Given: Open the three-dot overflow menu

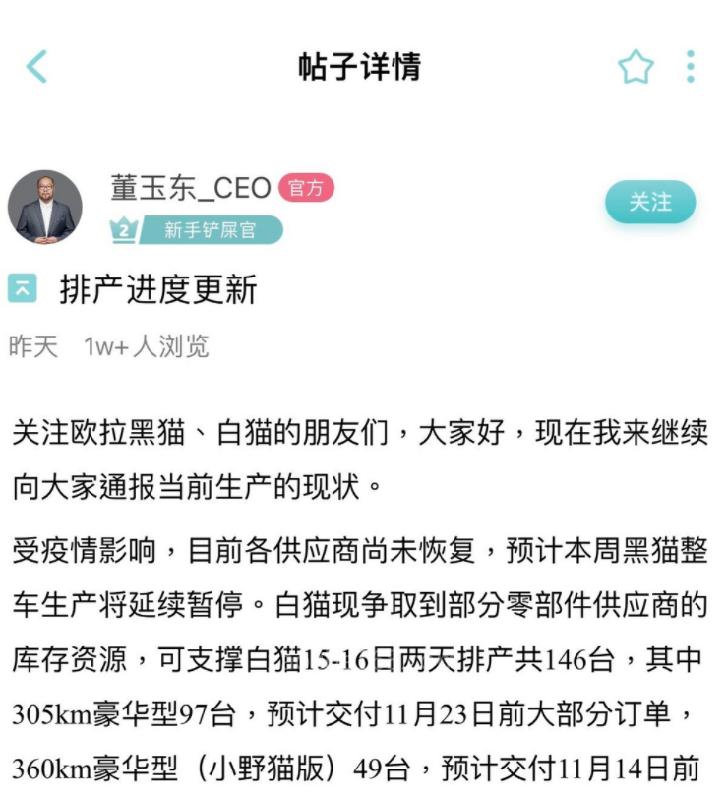Looking at the screenshot, I should tap(690, 67).
